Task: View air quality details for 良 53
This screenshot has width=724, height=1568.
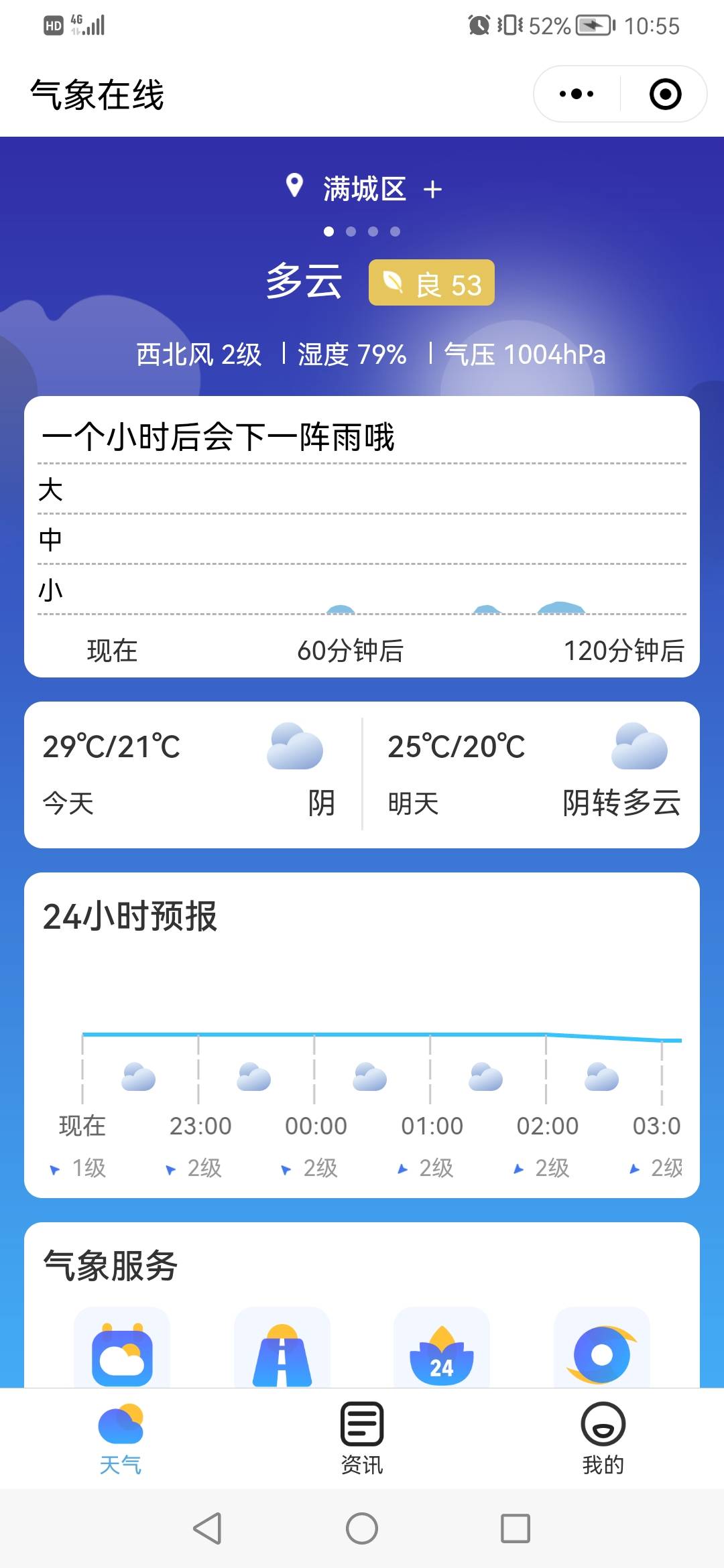Action: point(431,283)
